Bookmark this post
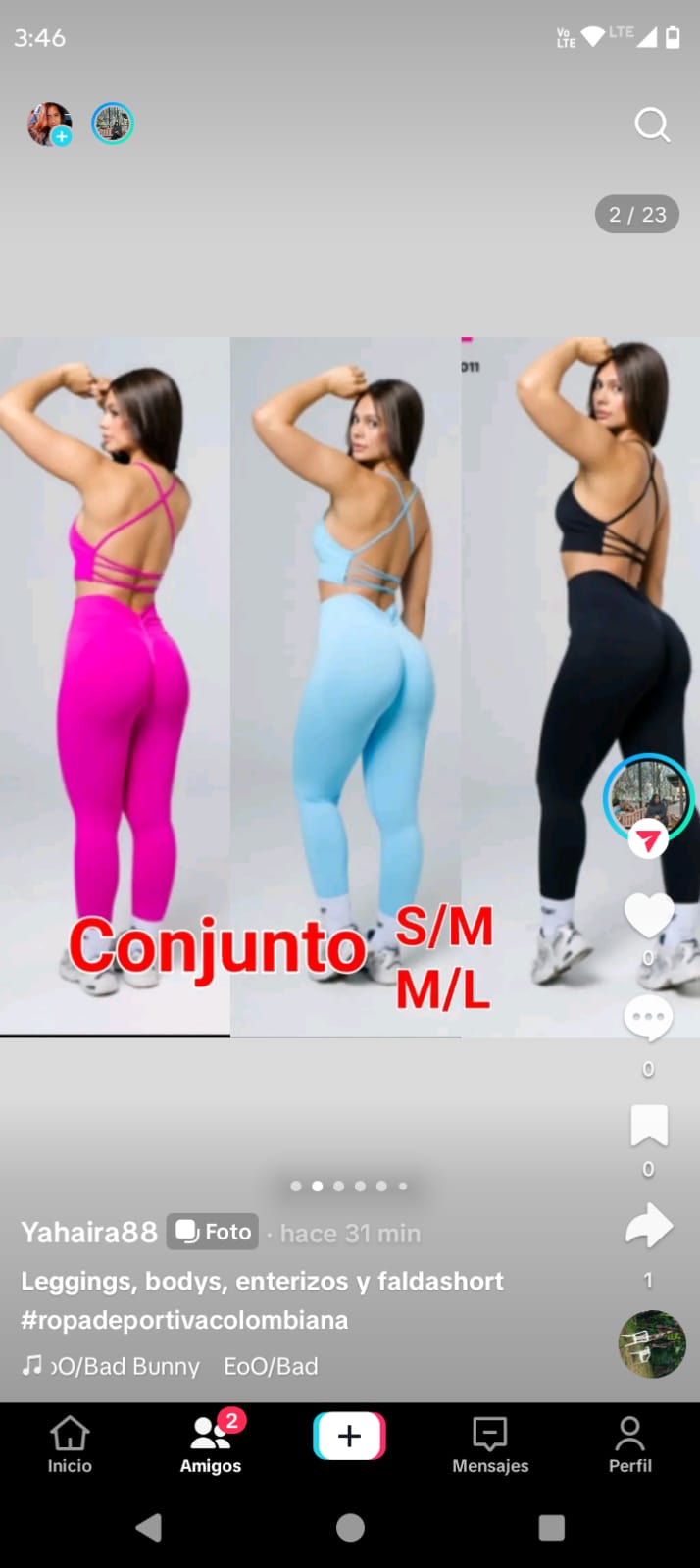700x1568 pixels. coord(648,1126)
